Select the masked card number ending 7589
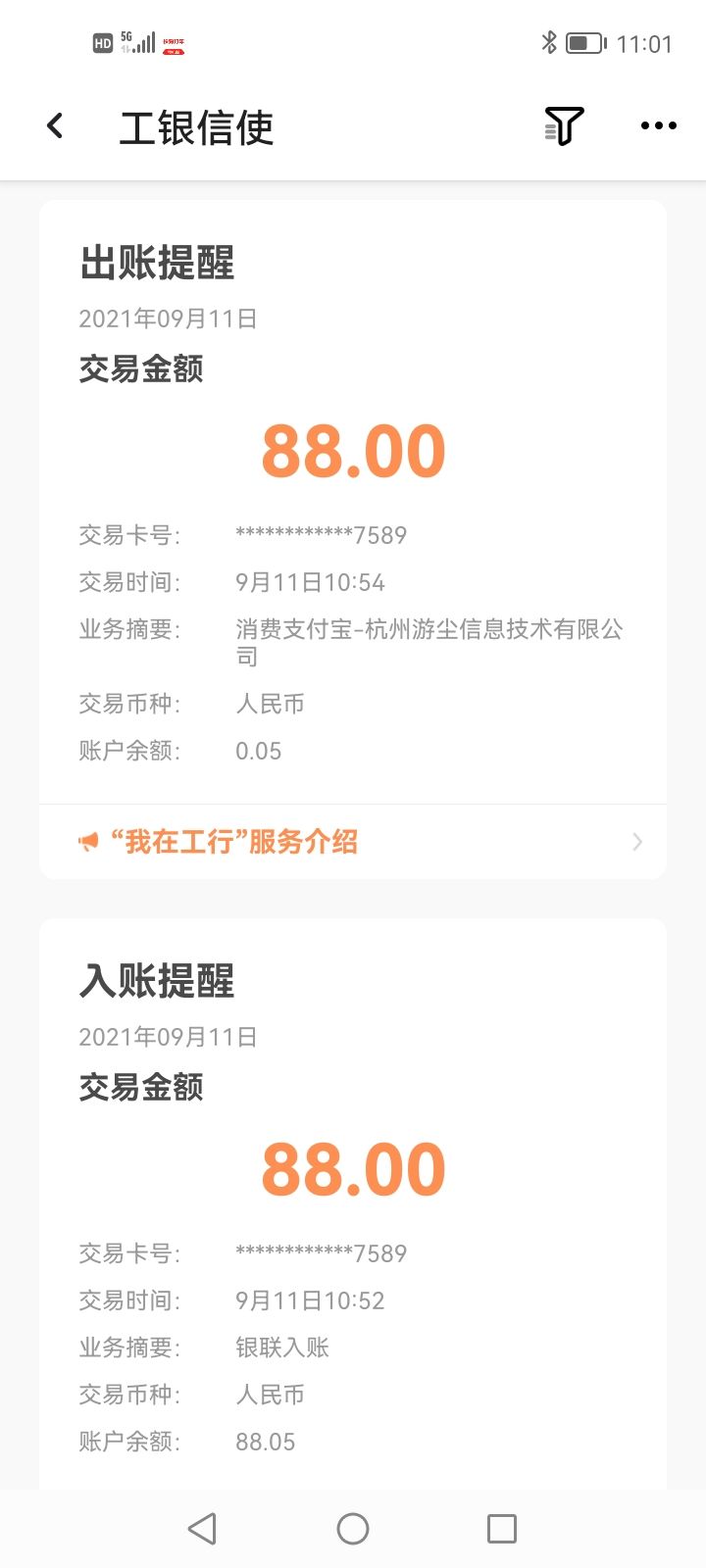The image size is (706, 1568). pyautogui.click(x=321, y=535)
